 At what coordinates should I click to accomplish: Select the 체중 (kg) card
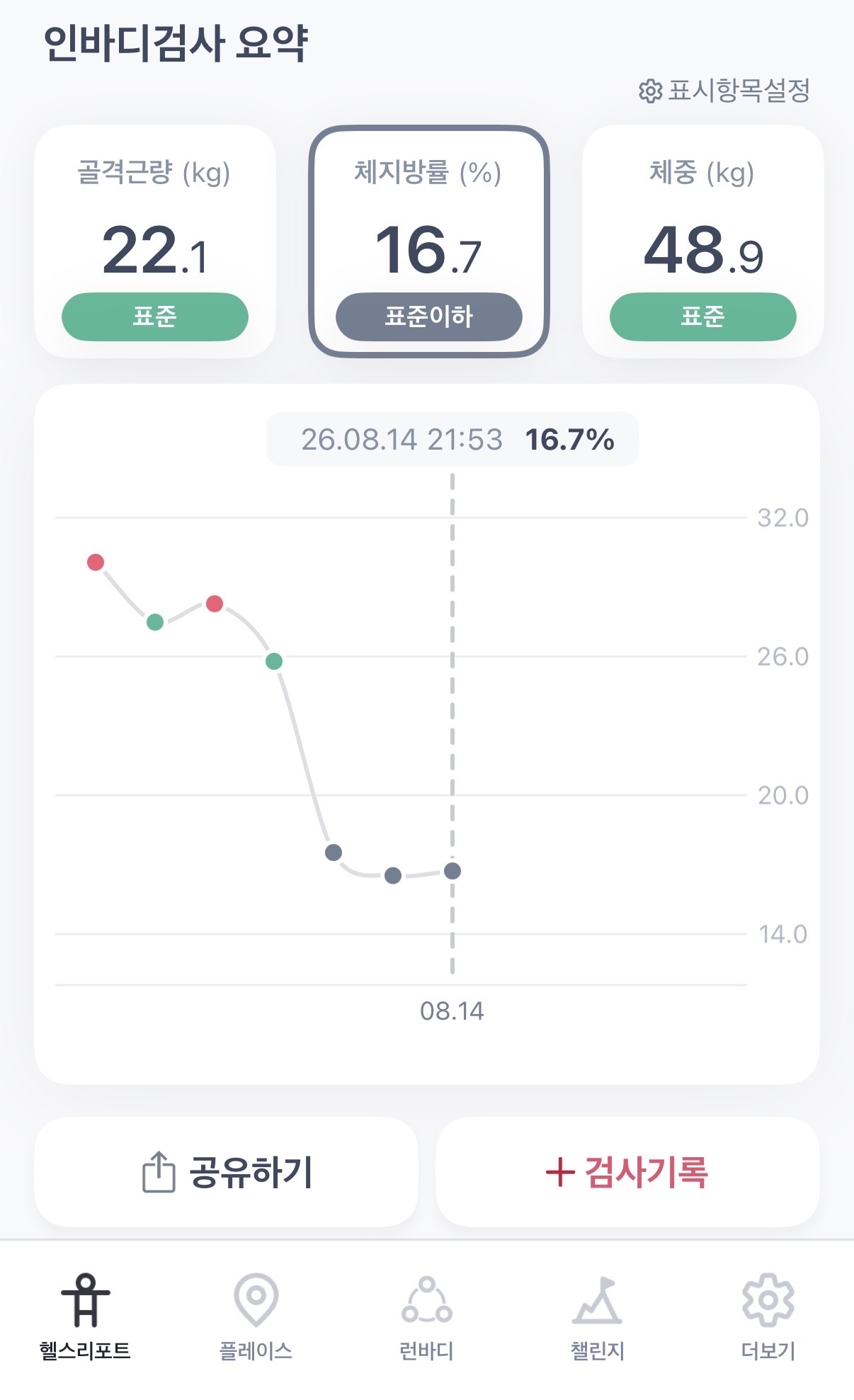coord(702,241)
